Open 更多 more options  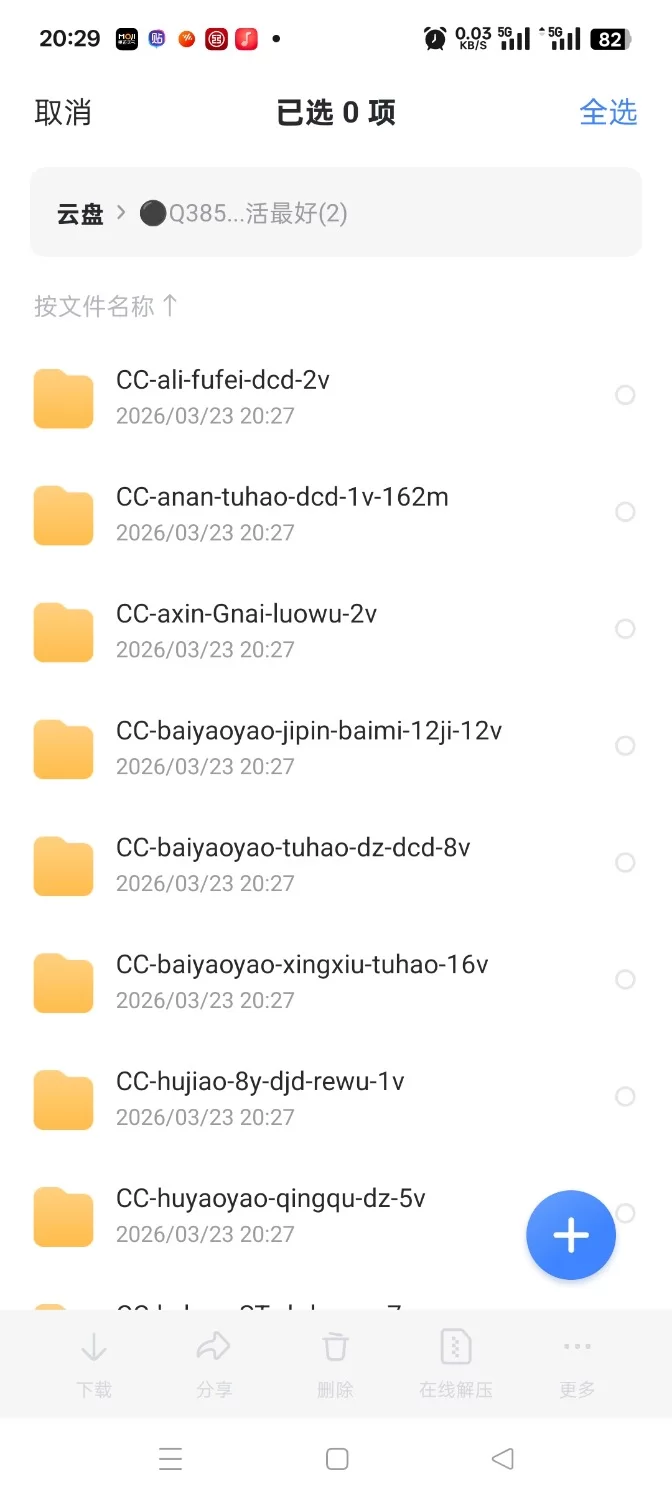[x=577, y=1364]
